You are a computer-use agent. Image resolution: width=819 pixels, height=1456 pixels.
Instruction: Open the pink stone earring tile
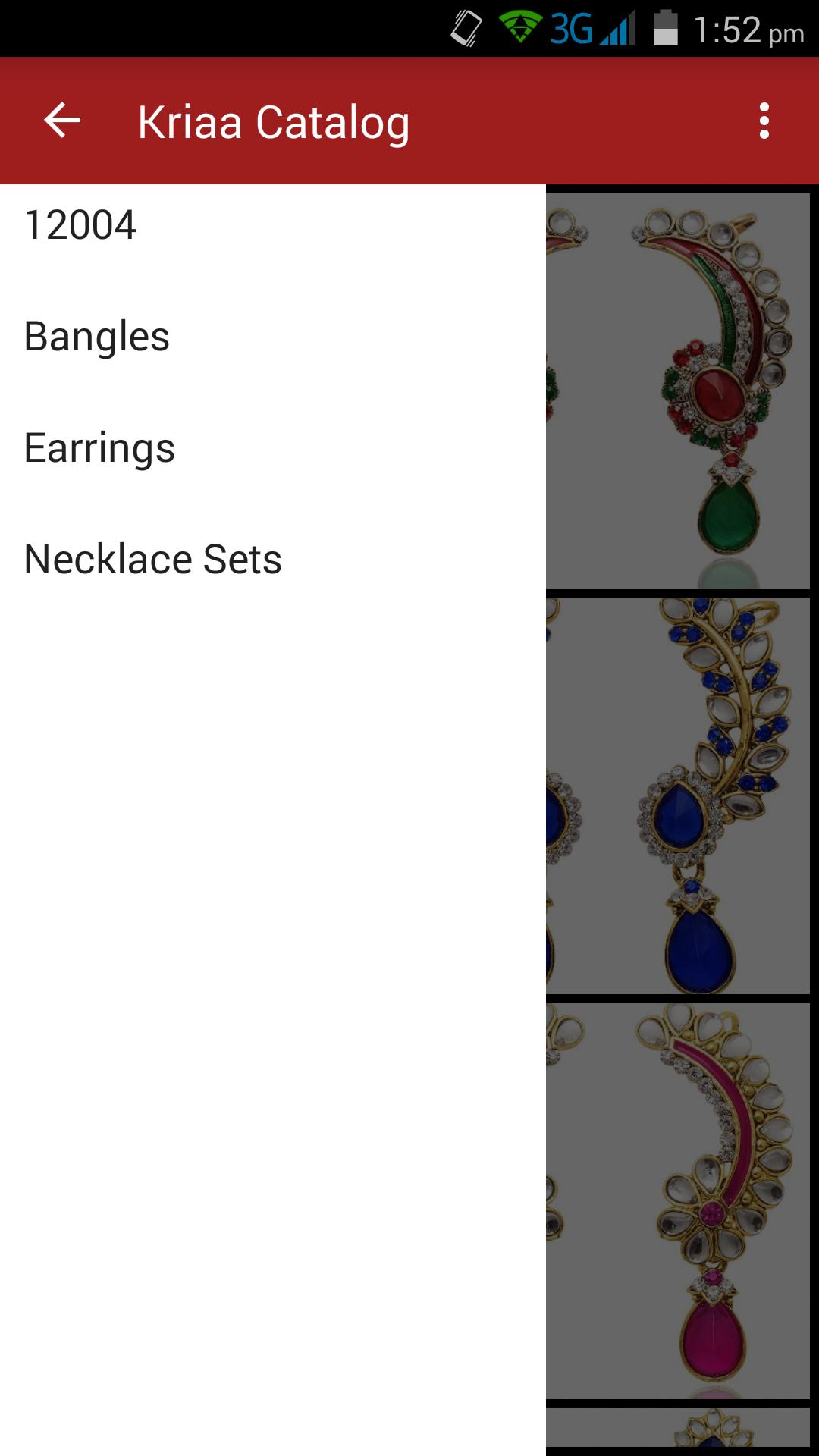679,1202
